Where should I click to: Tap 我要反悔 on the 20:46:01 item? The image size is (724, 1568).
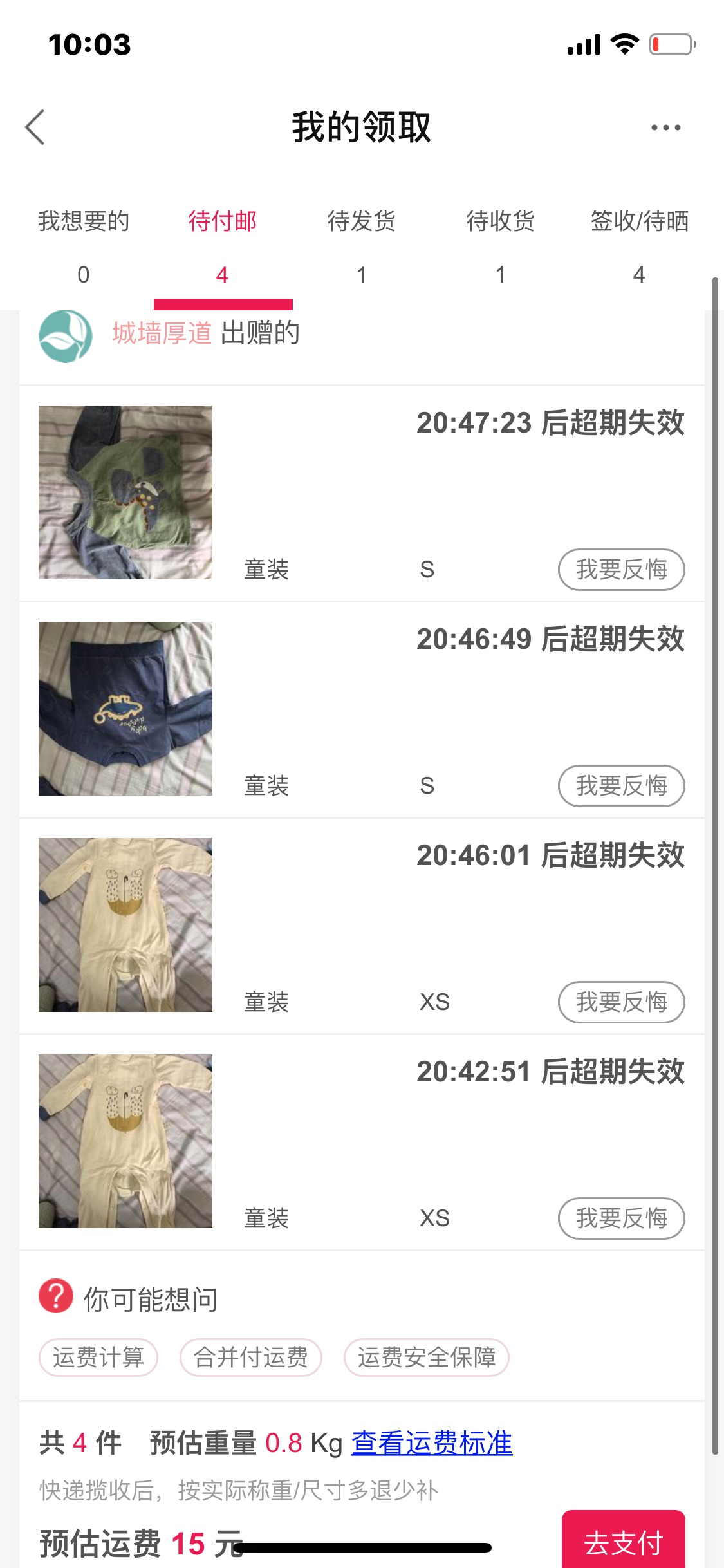[x=621, y=1002]
